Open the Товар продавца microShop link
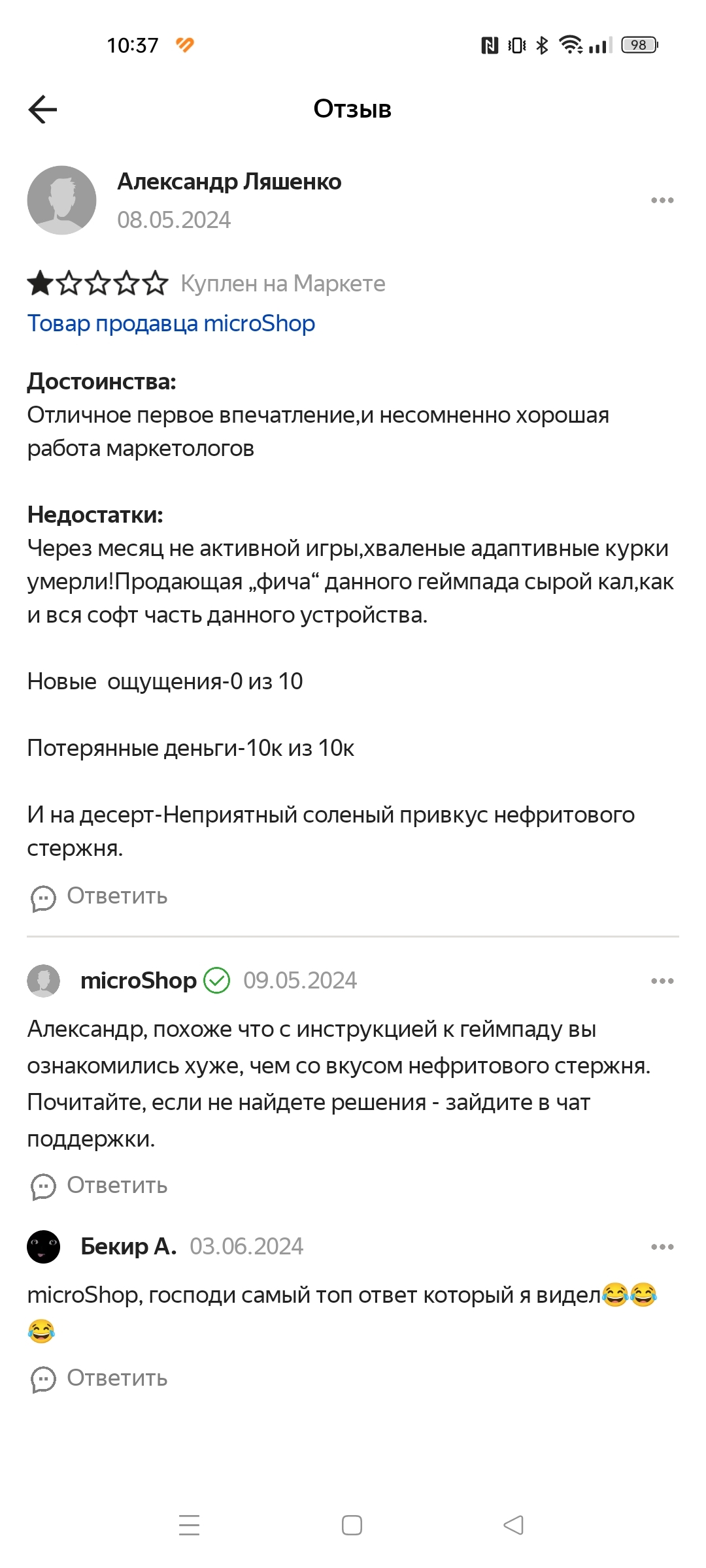Viewport: 706px width, 1568px height. point(171,323)
